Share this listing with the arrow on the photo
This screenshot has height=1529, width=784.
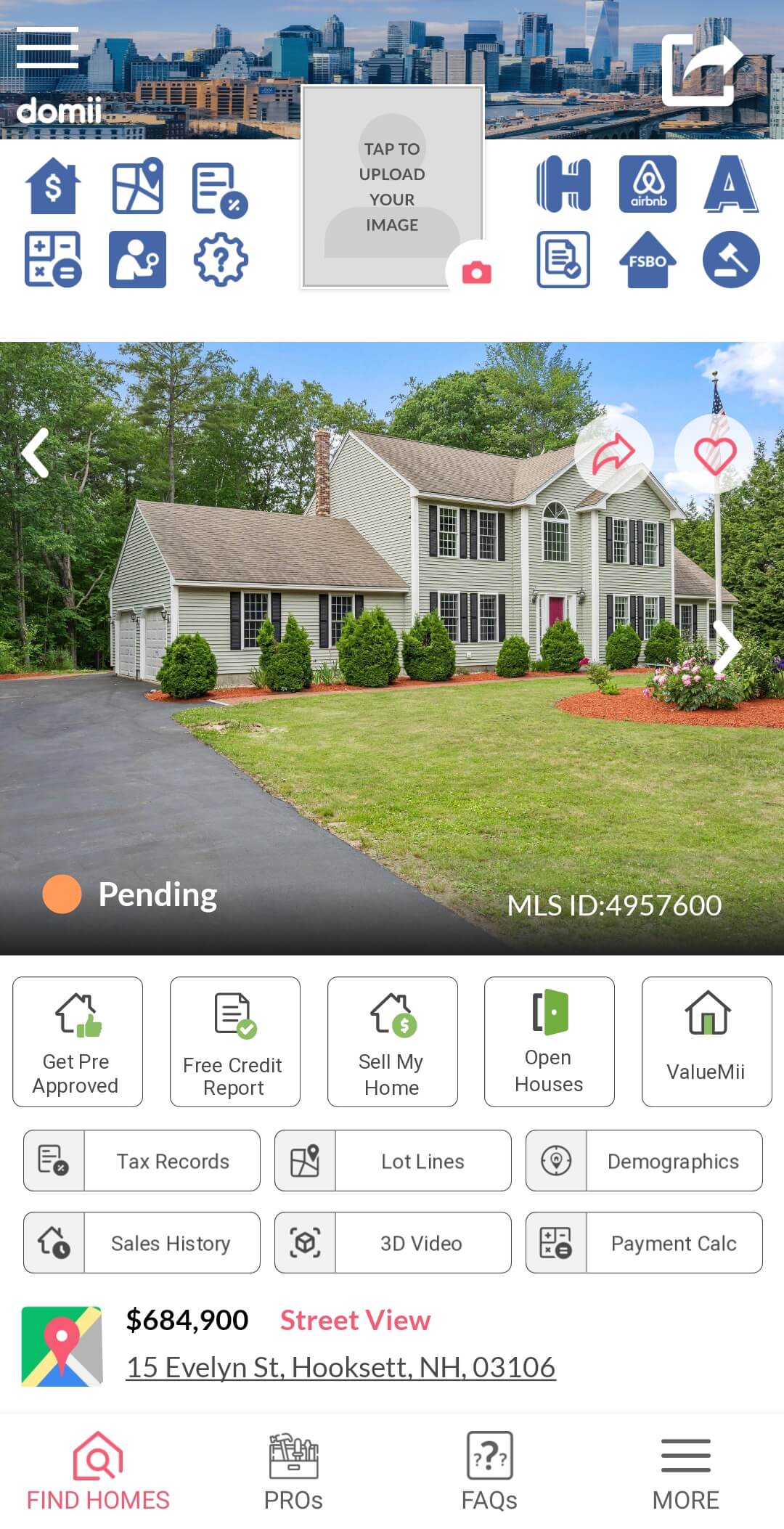(614, 454)
